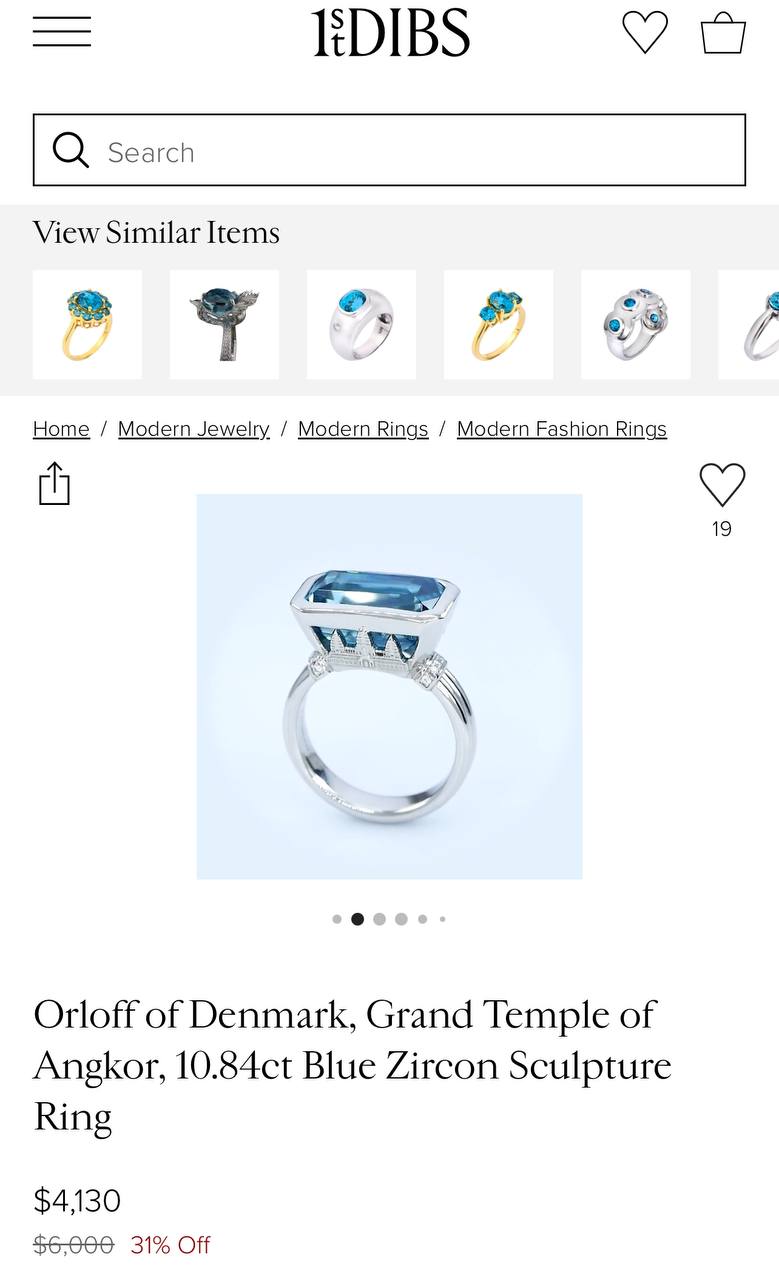The width and height of the screenshot is (779, 1280).
Task: Open the fourth similar item, gold three-stone ring
Action: [x=498, y=324]
